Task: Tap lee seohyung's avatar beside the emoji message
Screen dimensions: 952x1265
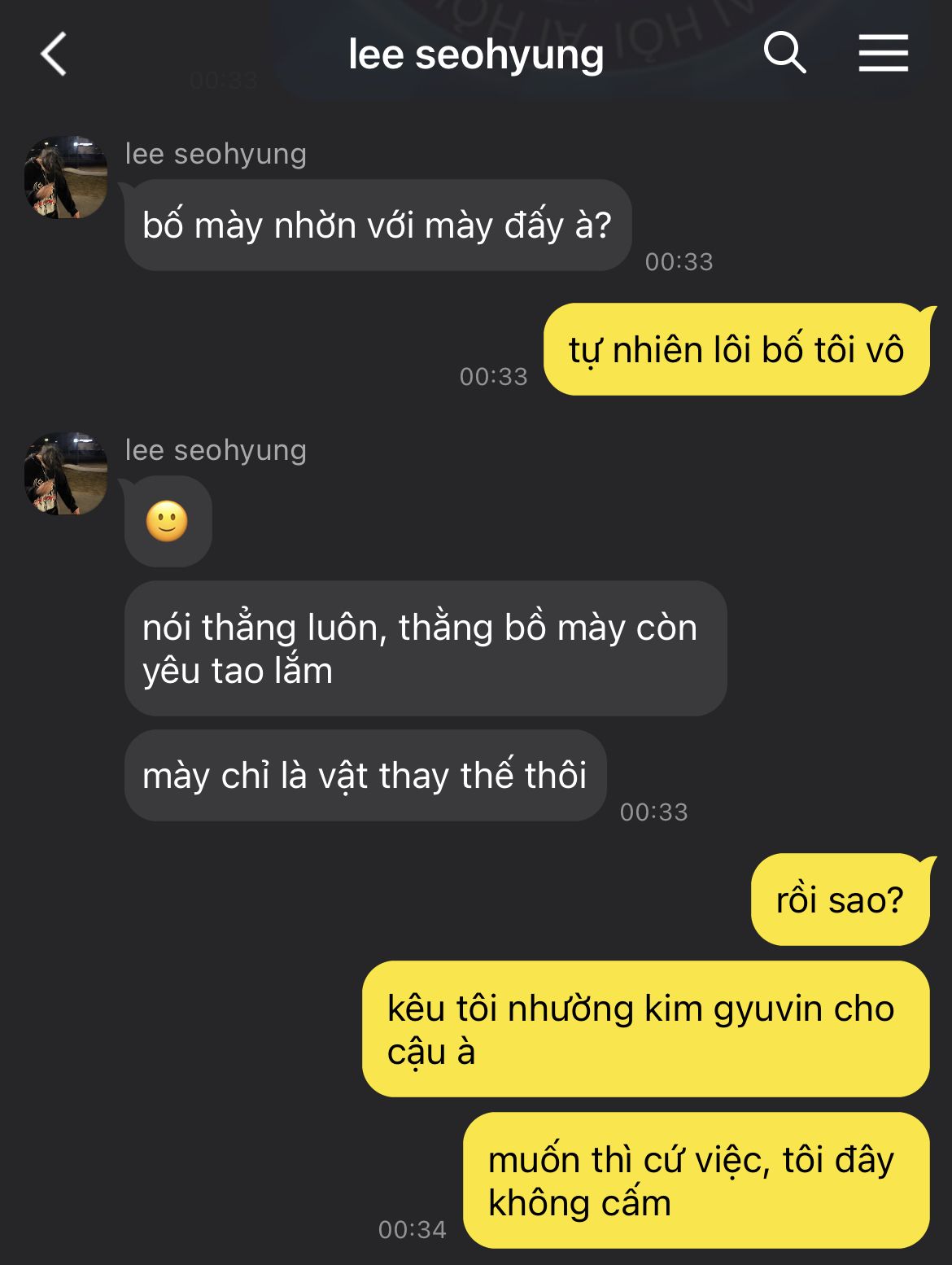Action: pos(66,474)
